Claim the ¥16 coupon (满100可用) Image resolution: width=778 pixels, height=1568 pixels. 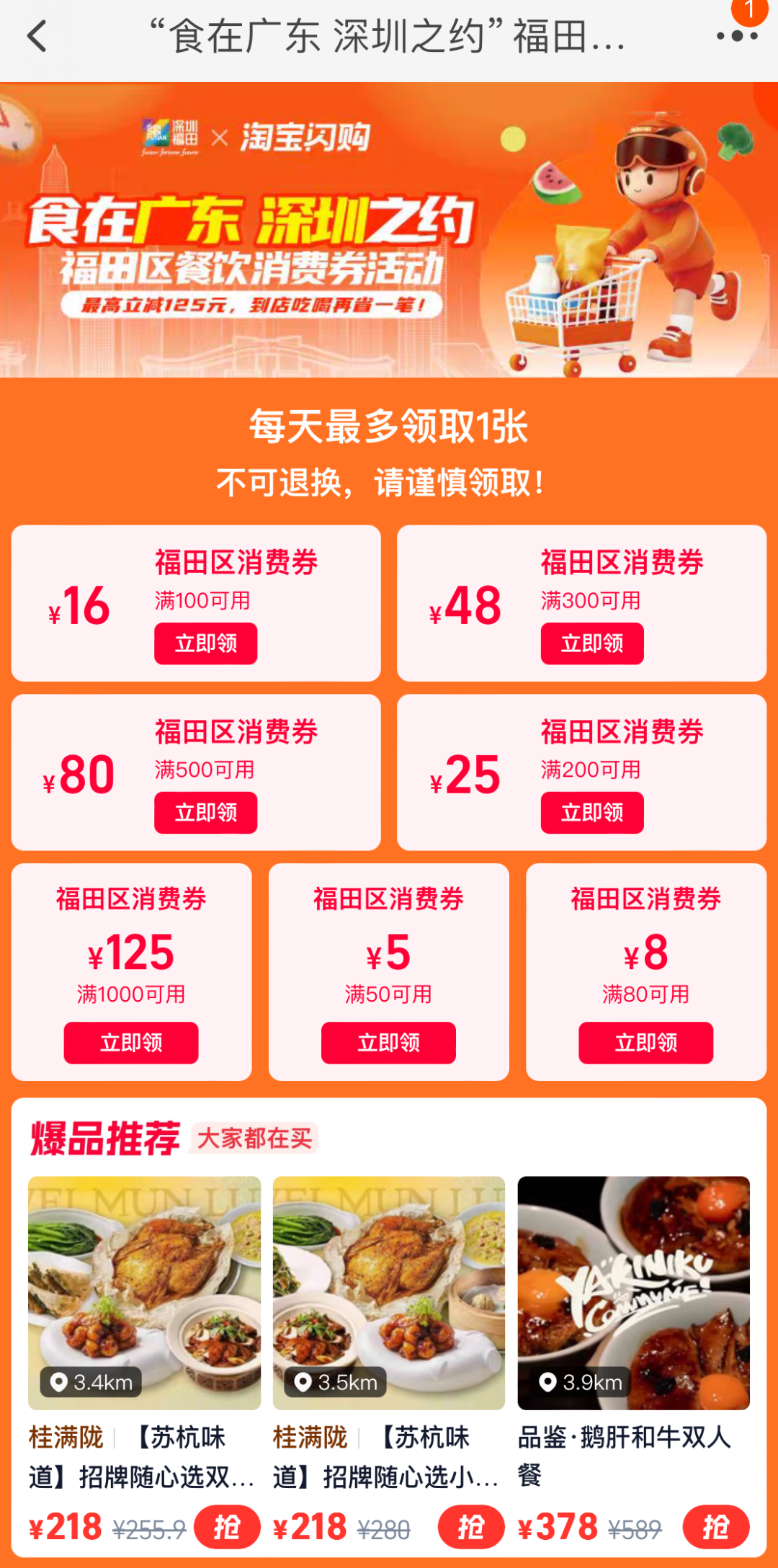(205, 643)
